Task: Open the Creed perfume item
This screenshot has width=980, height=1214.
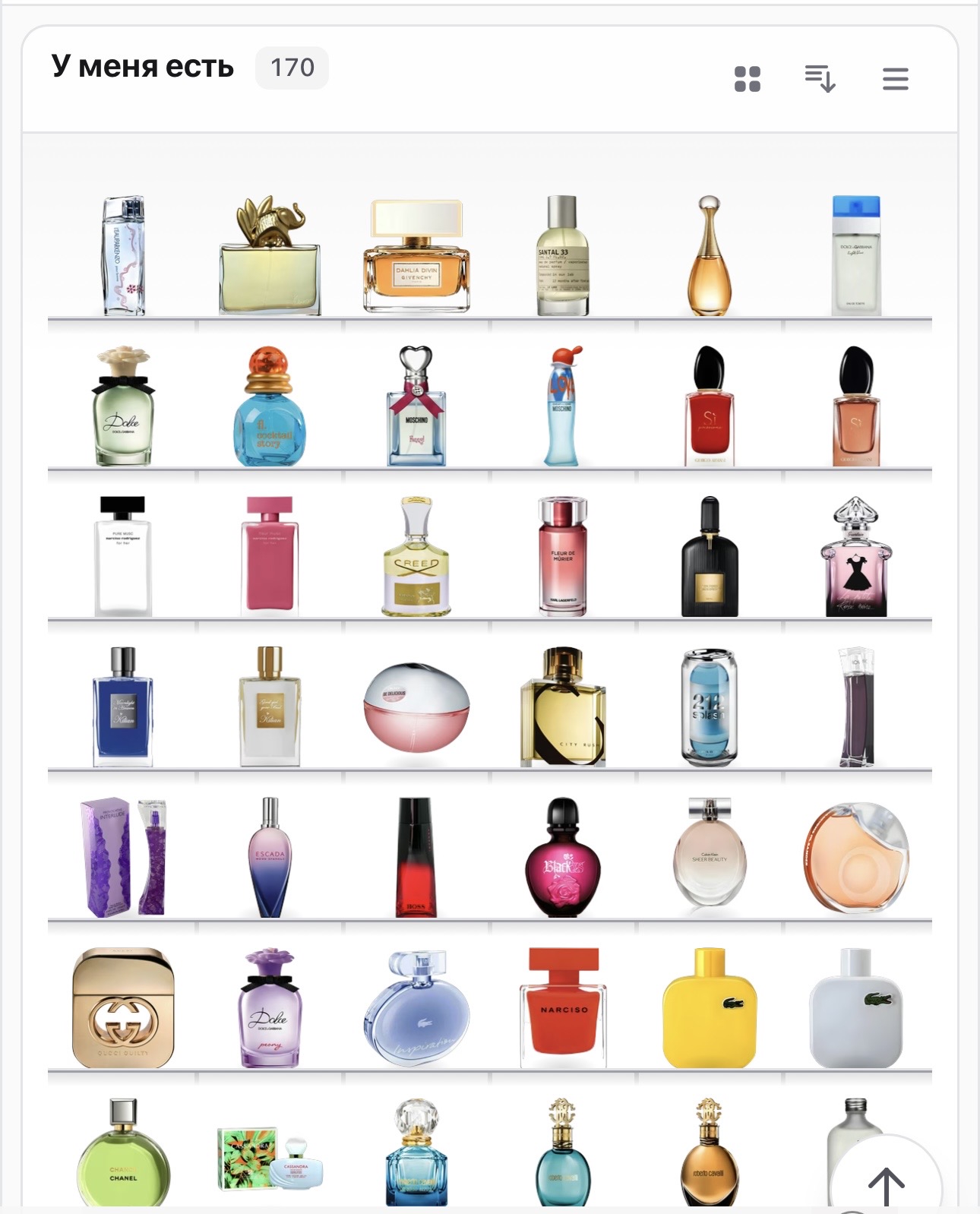Action: point(416,556)
